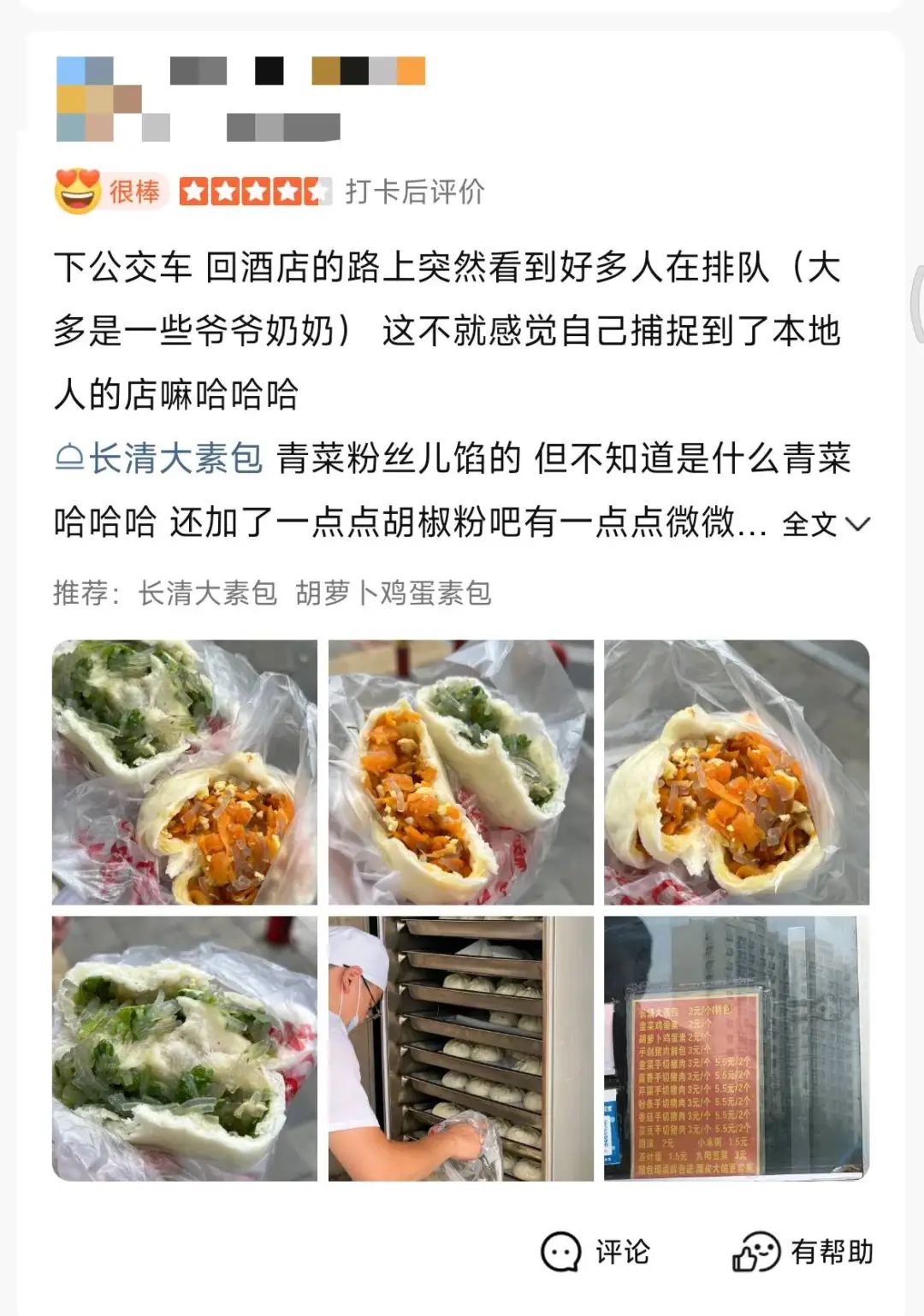Comment on this review via 评论
The width and height of the screenshot is (924, 1316).
tap(595, 1252)
